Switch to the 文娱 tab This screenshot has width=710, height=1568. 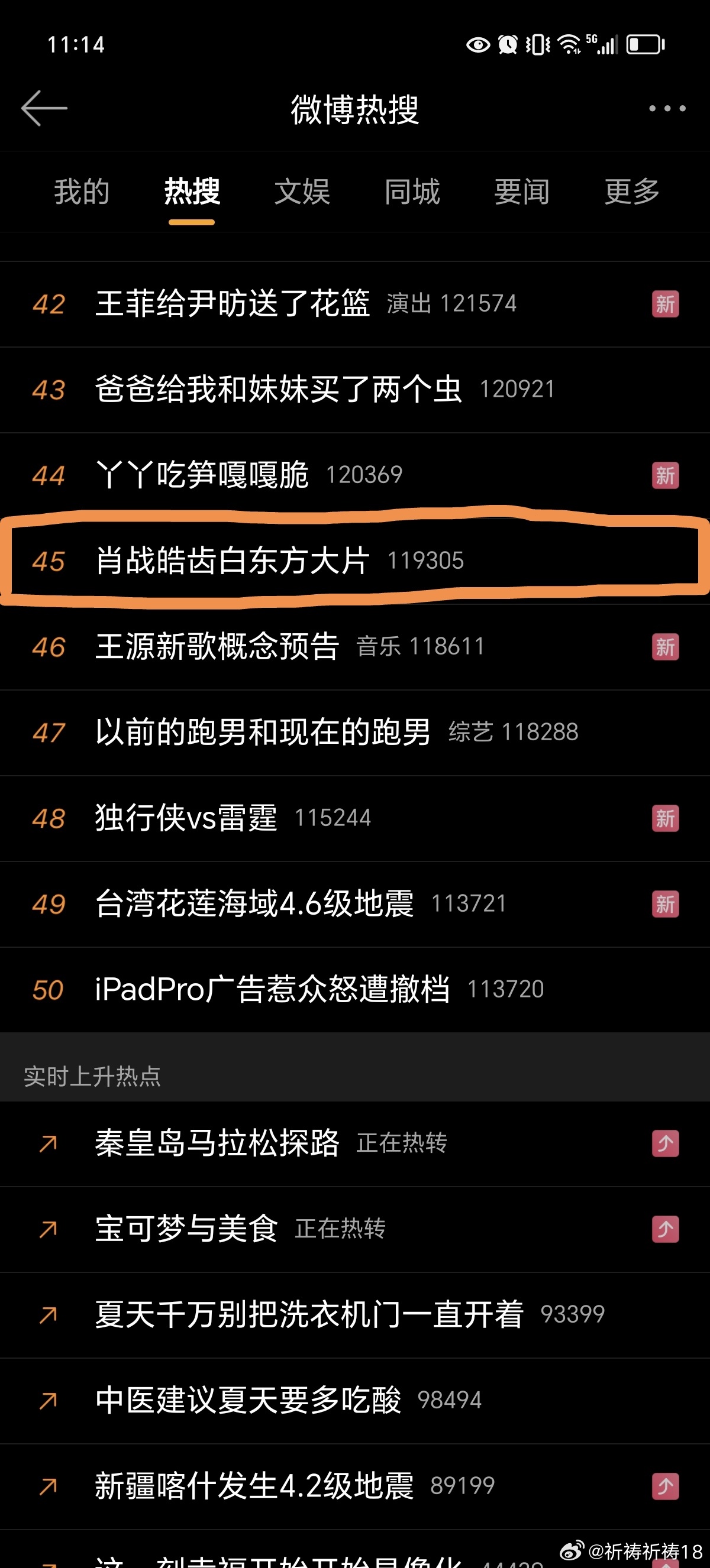click(x=302, y=192)
